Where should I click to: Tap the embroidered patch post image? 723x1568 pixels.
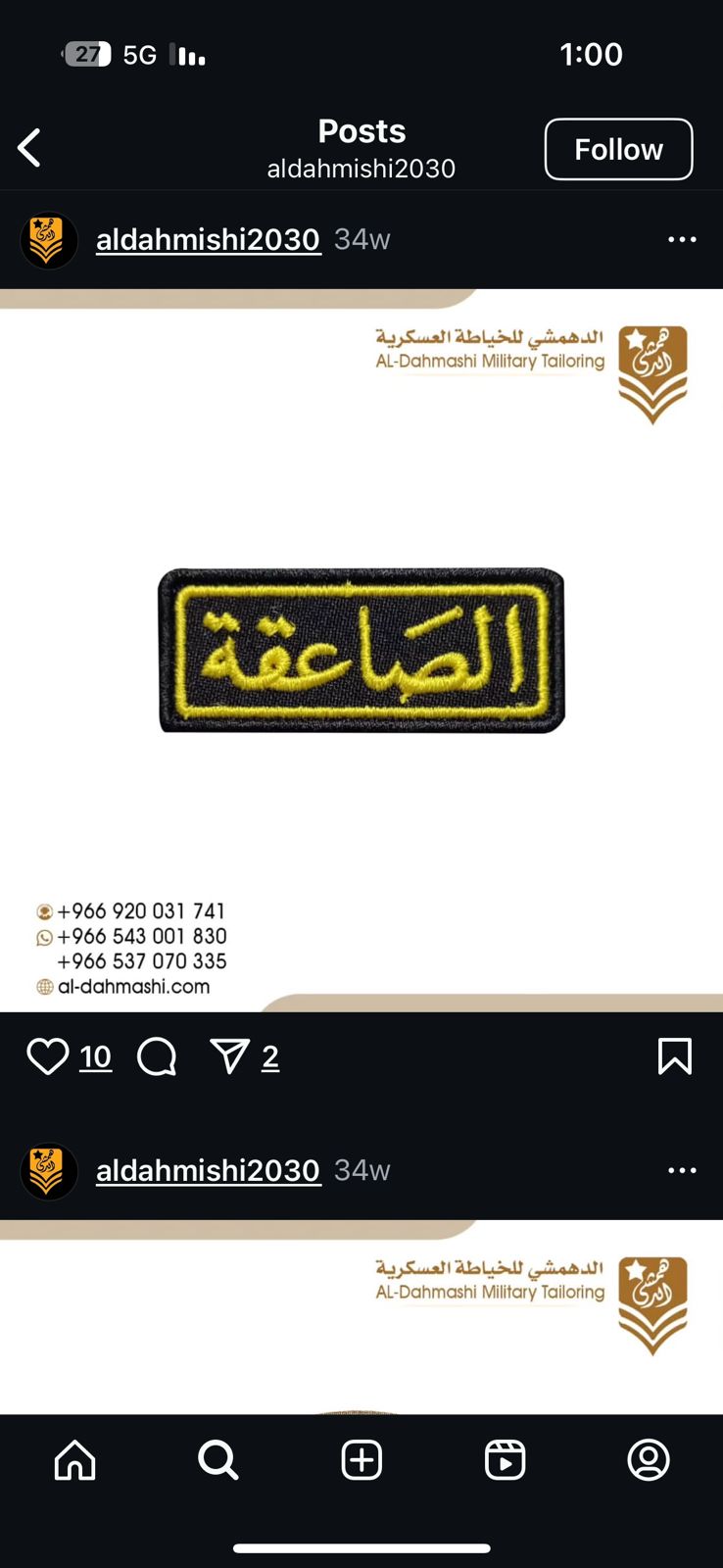click(x=361, y=650)
